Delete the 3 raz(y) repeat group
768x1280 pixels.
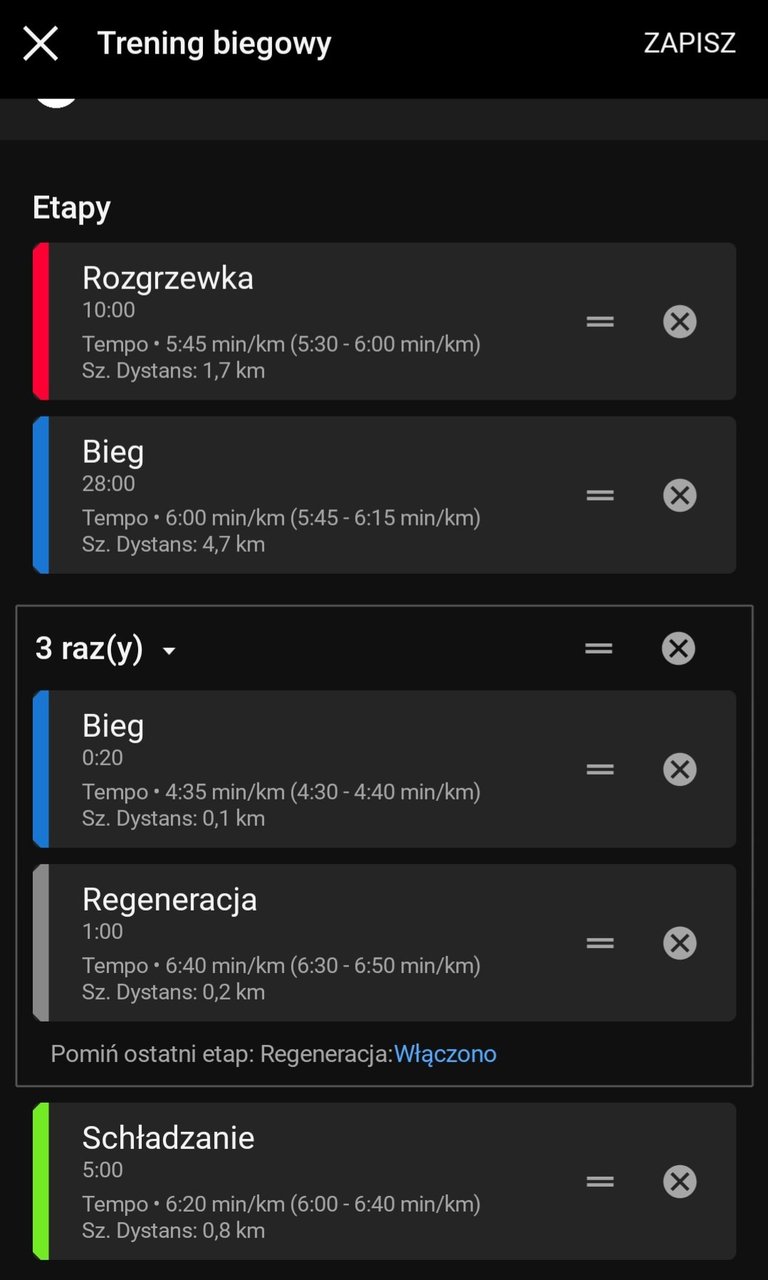tap(679, 649)
